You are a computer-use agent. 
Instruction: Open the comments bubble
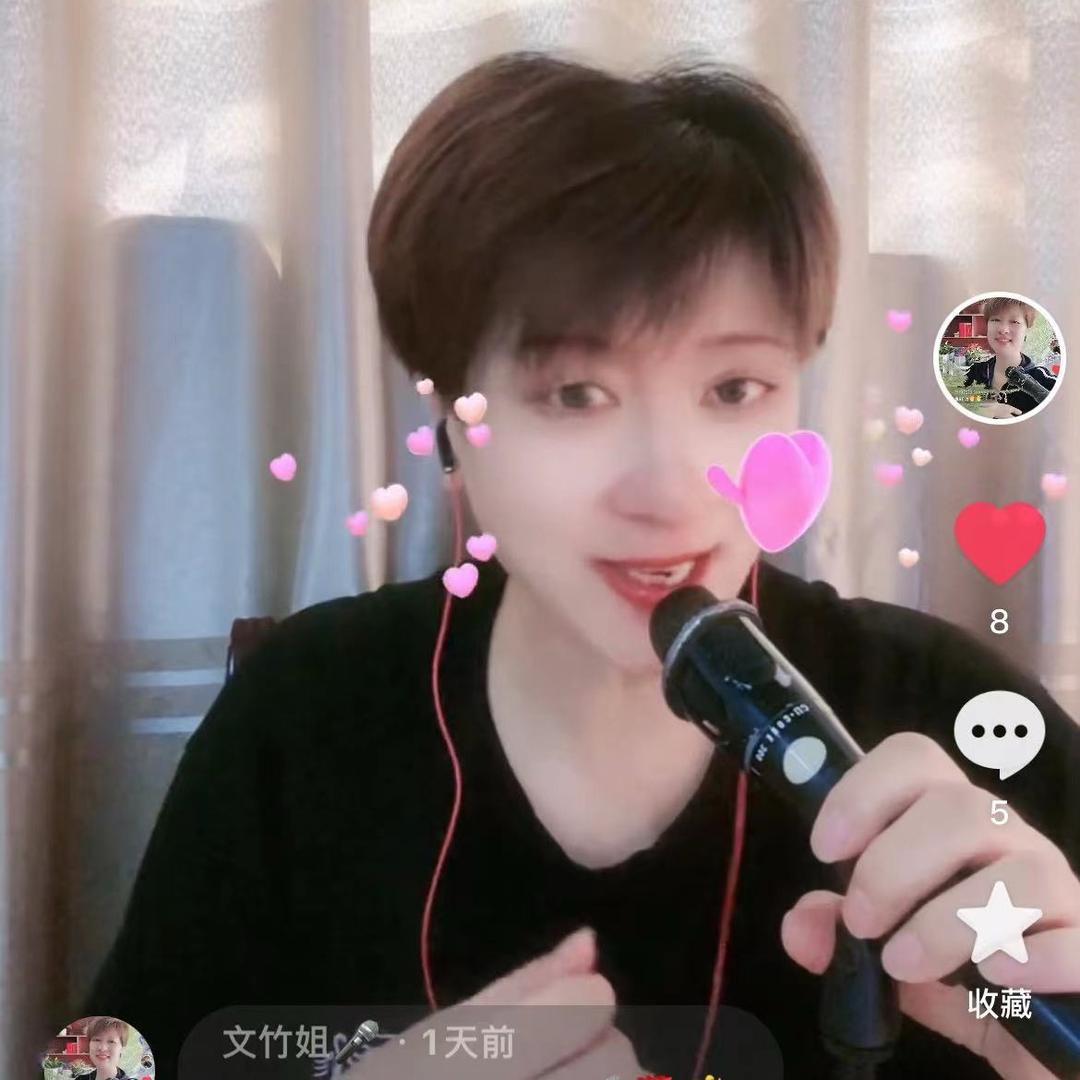point(999,734)
